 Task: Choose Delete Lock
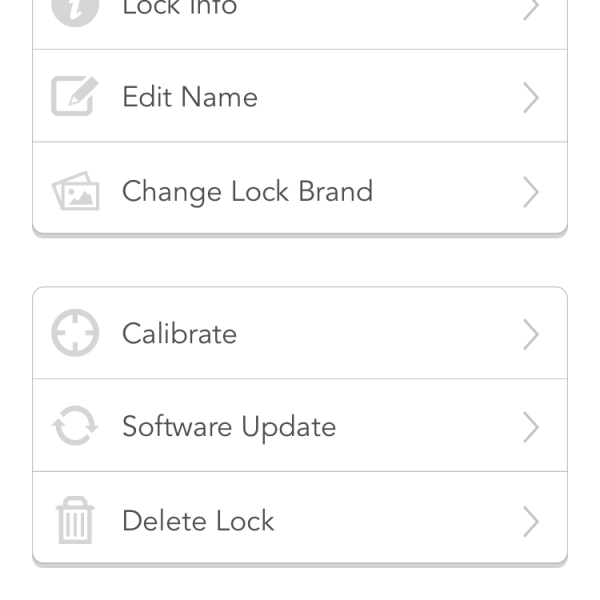point(300,520)
